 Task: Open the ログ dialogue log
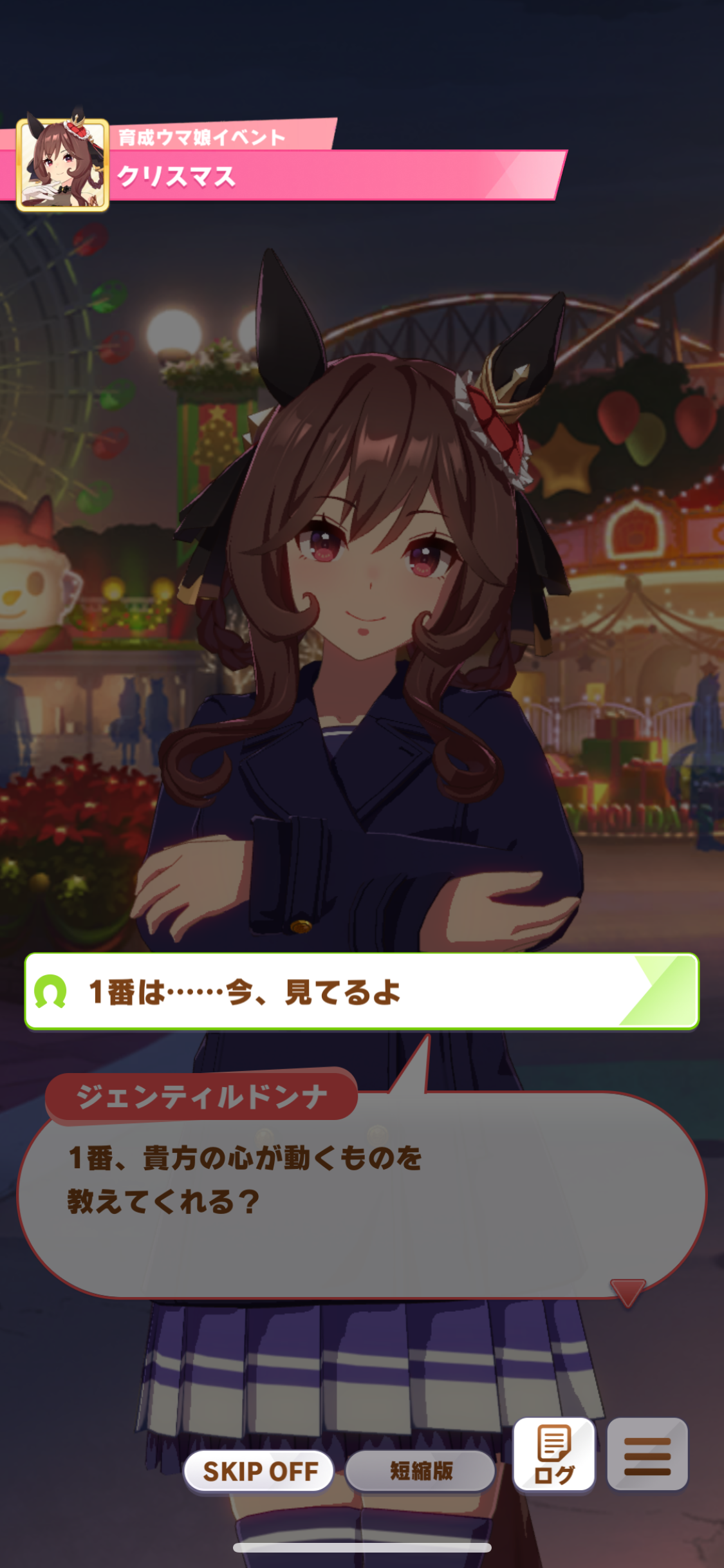coord(553,1454)
